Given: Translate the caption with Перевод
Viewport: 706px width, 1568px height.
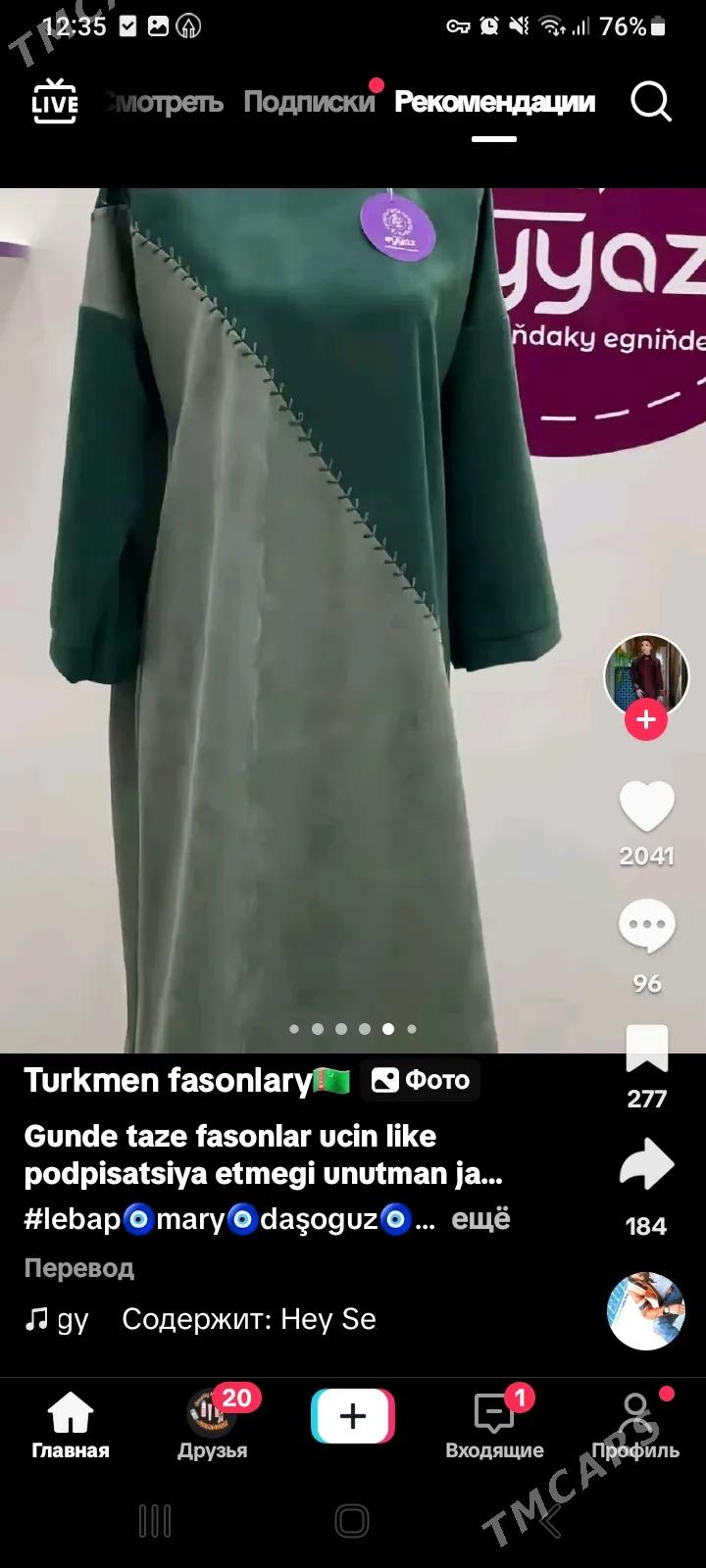Looking at the screenshot, I should coord(78,1268).
